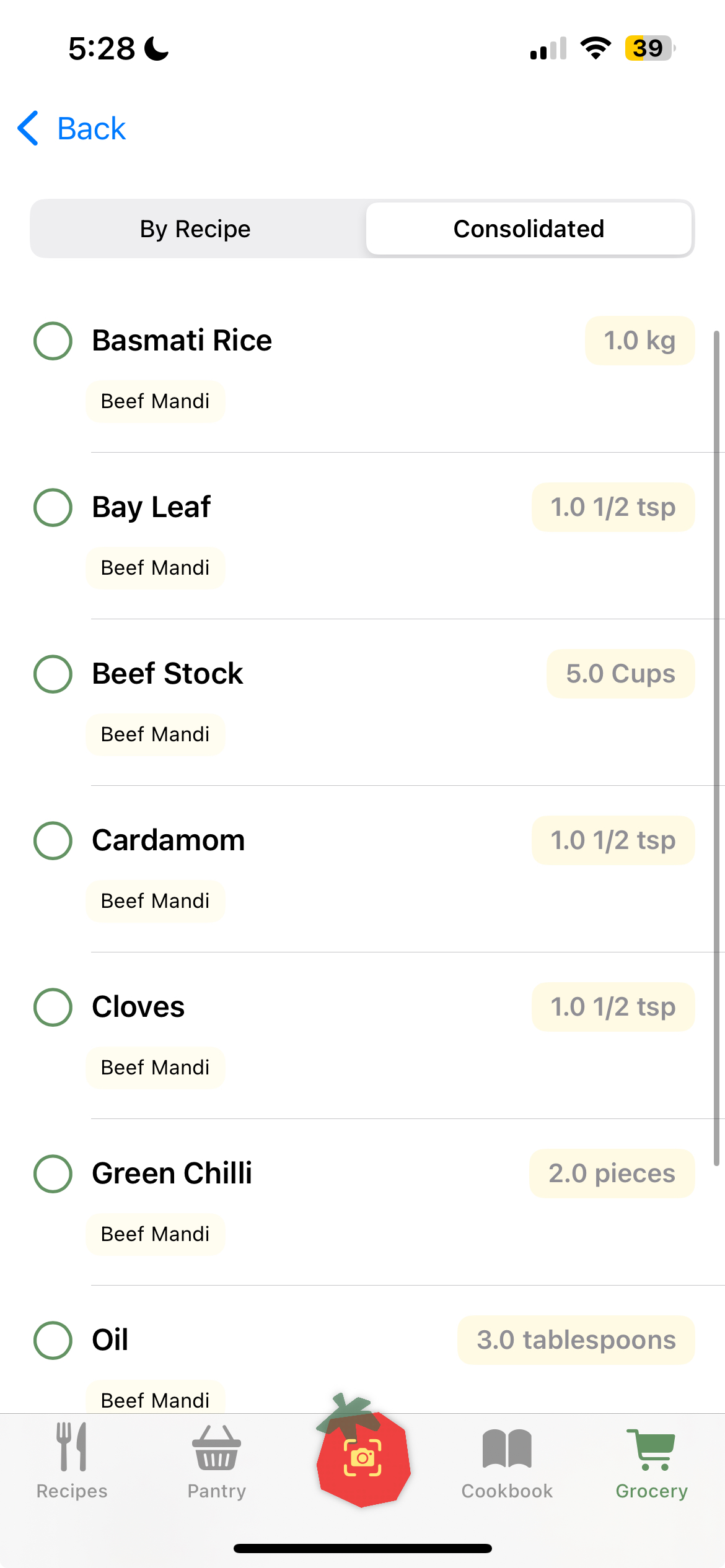Mark Cloves as purchased
Screen dimensions: 725x1568
click(53, 1007)
